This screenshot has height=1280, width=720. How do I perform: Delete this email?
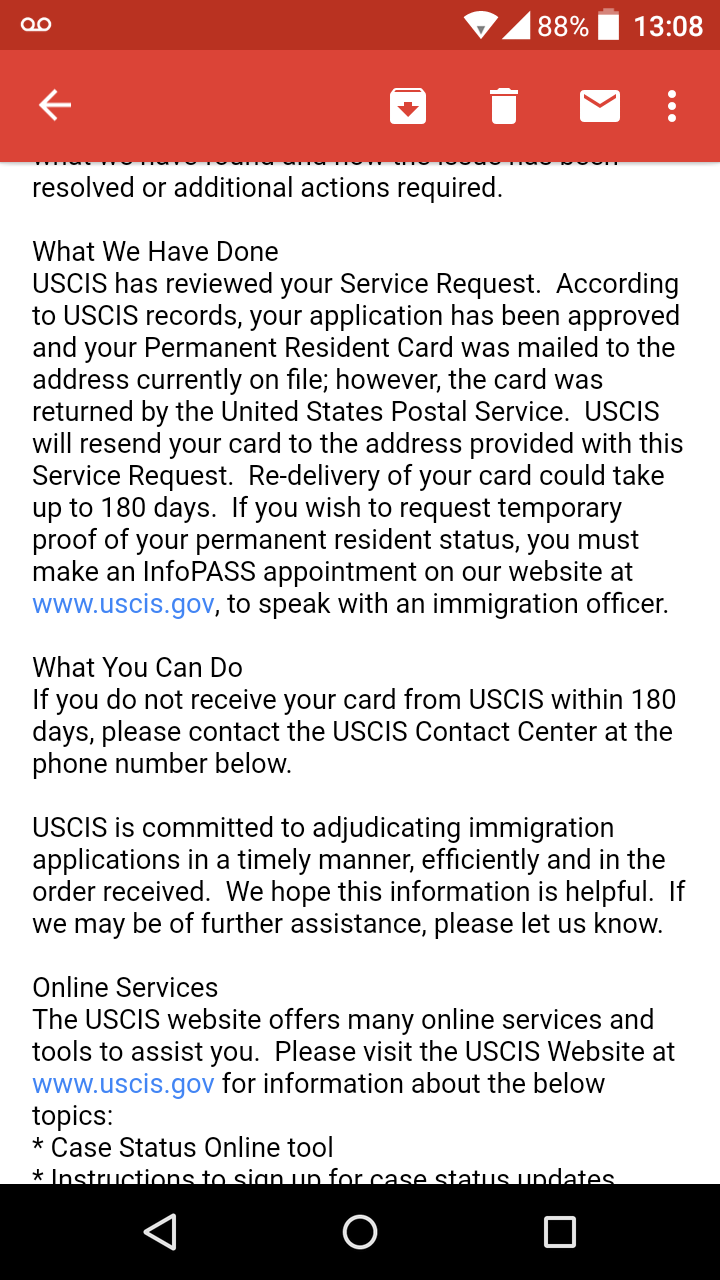point(504,105)
